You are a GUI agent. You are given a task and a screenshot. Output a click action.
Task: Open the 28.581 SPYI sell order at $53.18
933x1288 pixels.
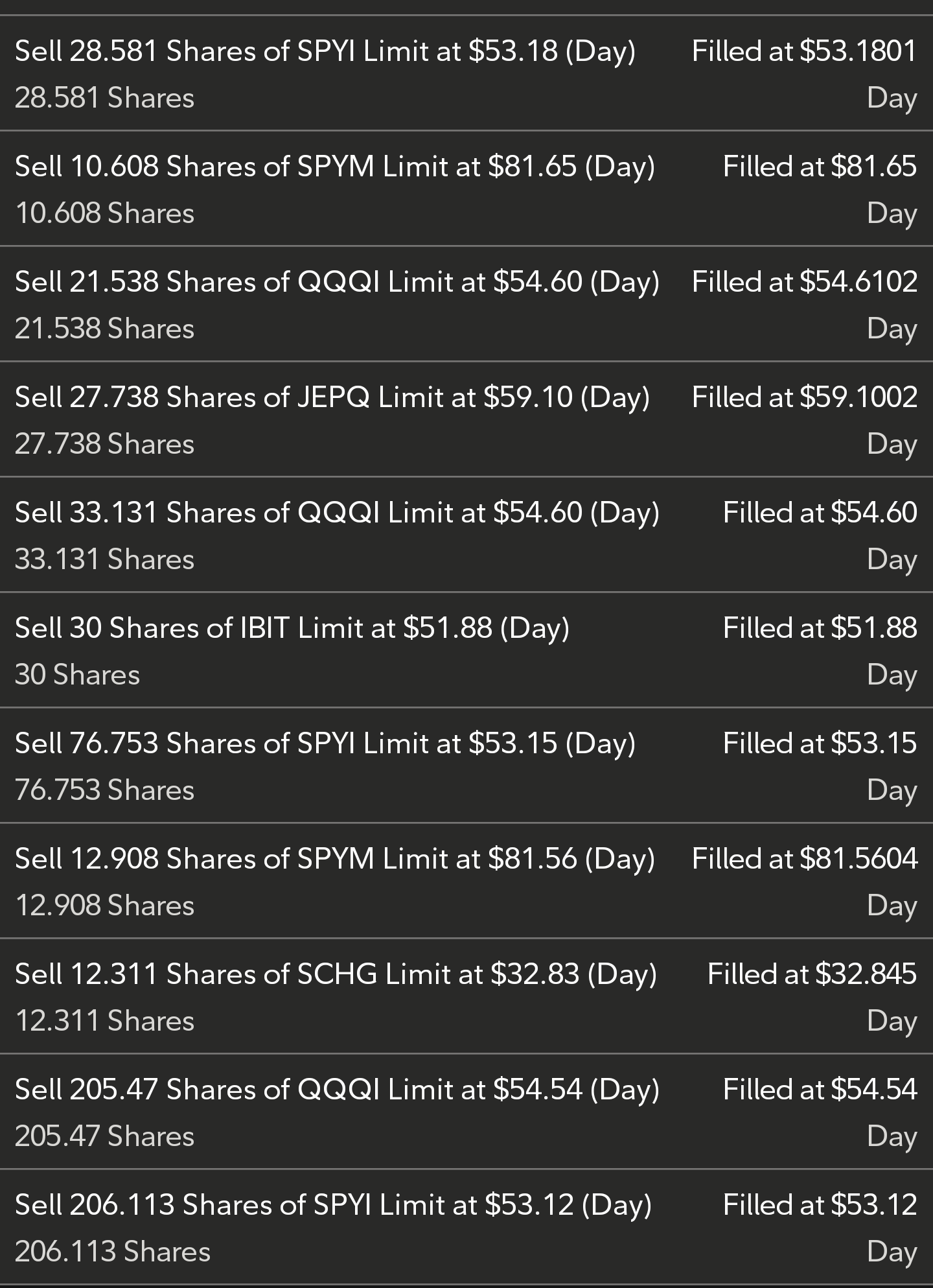tap(466, 73)
